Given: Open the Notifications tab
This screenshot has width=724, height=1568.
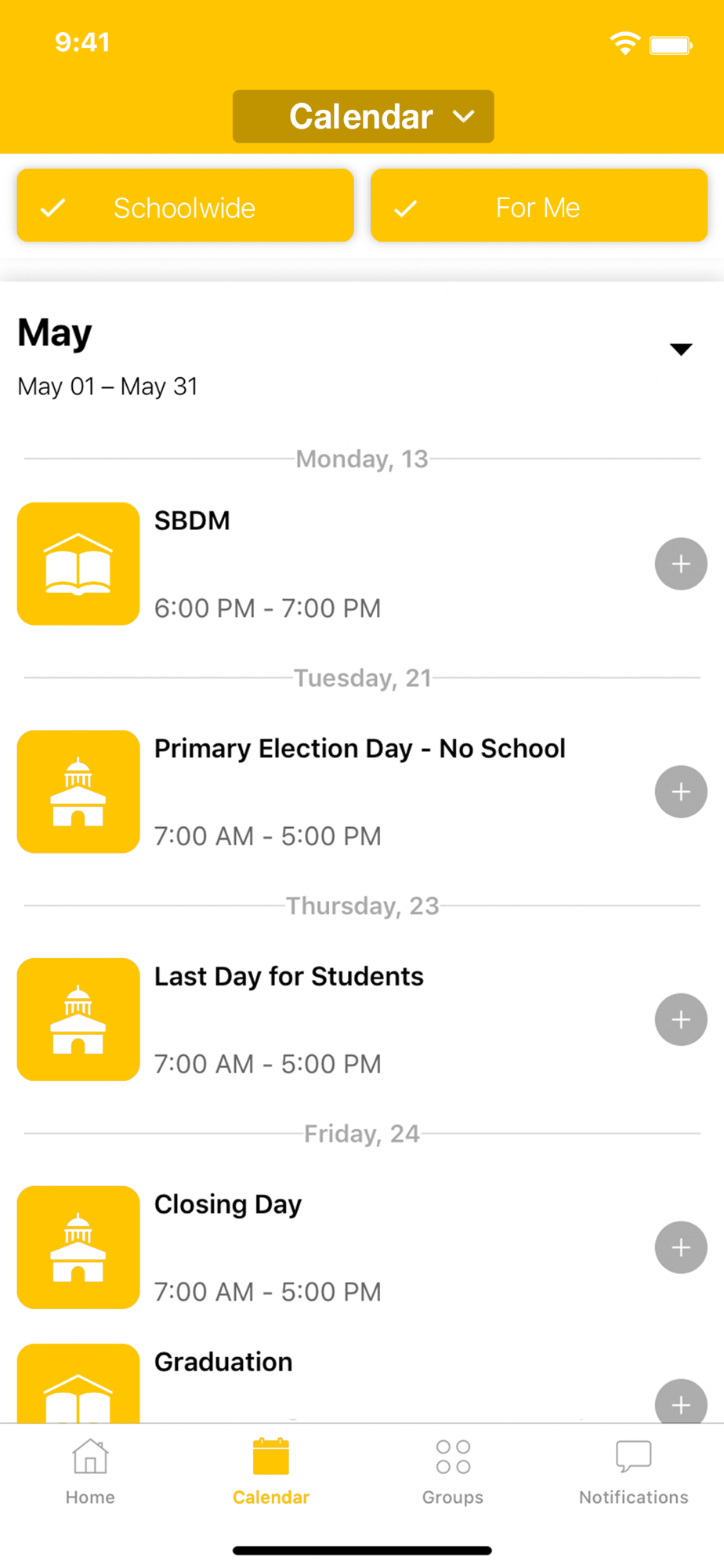Looking at the screenshot, I should (x=634, y=1472).
